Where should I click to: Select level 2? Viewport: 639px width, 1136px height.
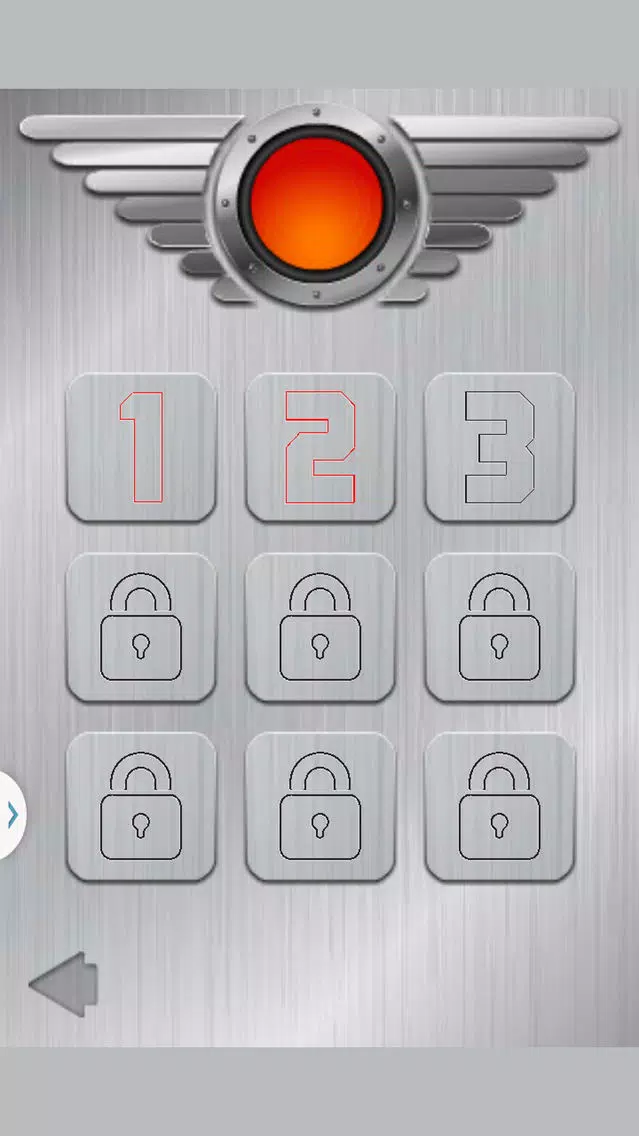(x=320, y=447)
